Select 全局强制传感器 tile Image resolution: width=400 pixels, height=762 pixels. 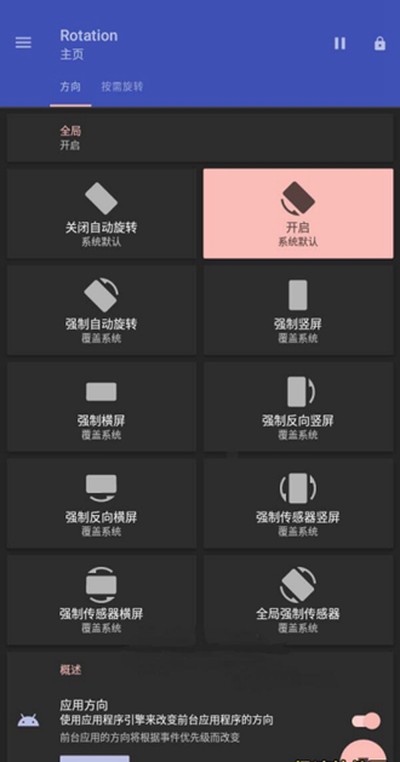[298, 600]
